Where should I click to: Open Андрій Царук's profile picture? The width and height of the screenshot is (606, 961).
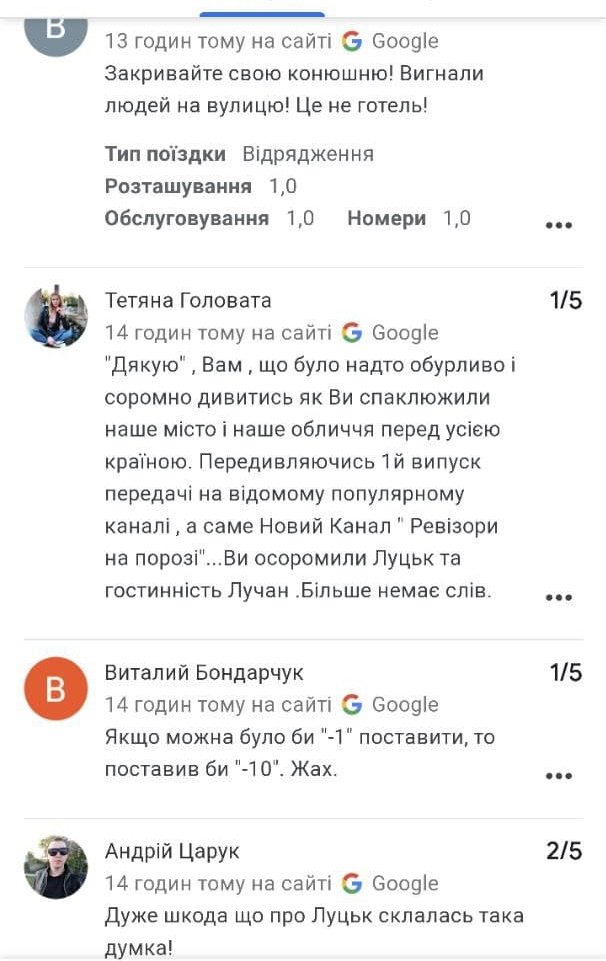coord(56,866)
